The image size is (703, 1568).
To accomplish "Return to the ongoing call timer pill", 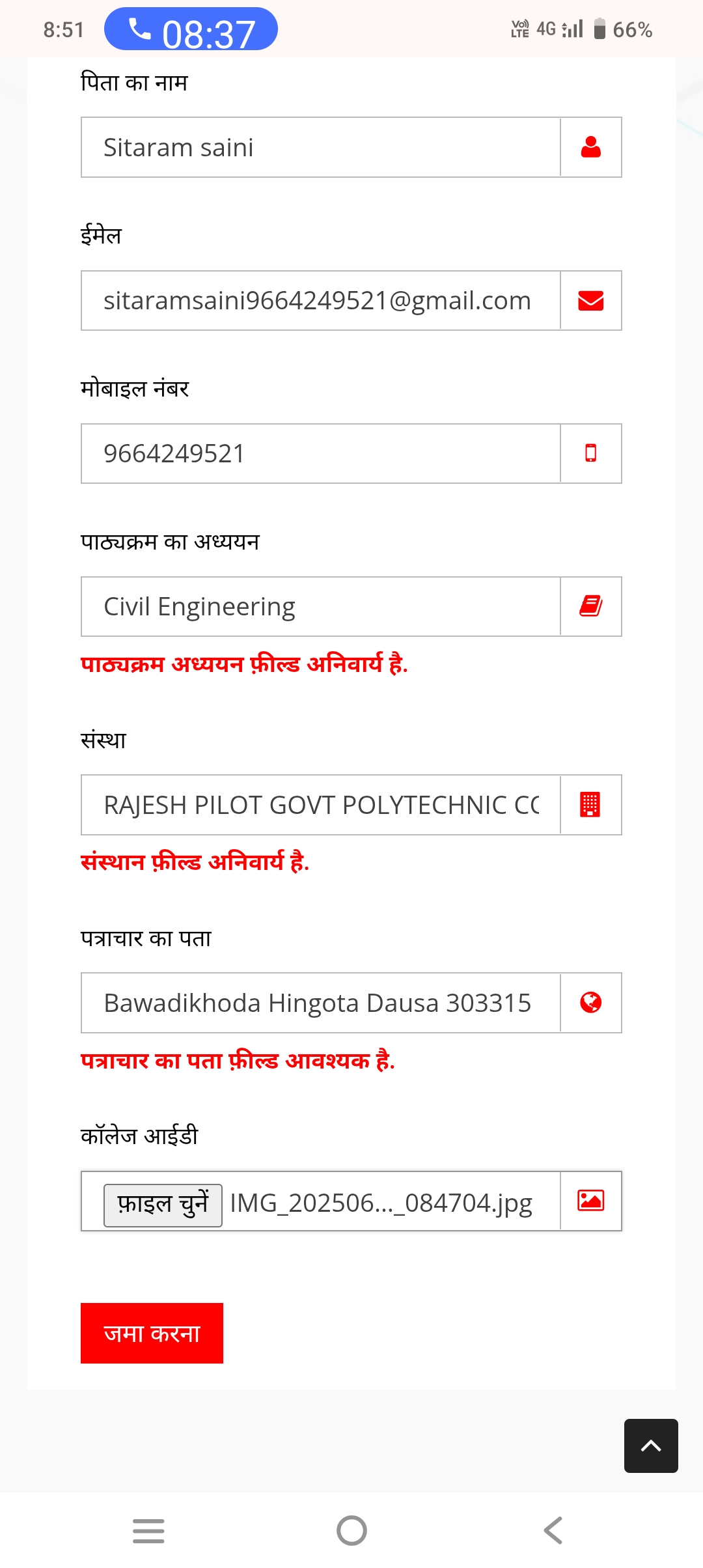I will [x=191, y=29].
